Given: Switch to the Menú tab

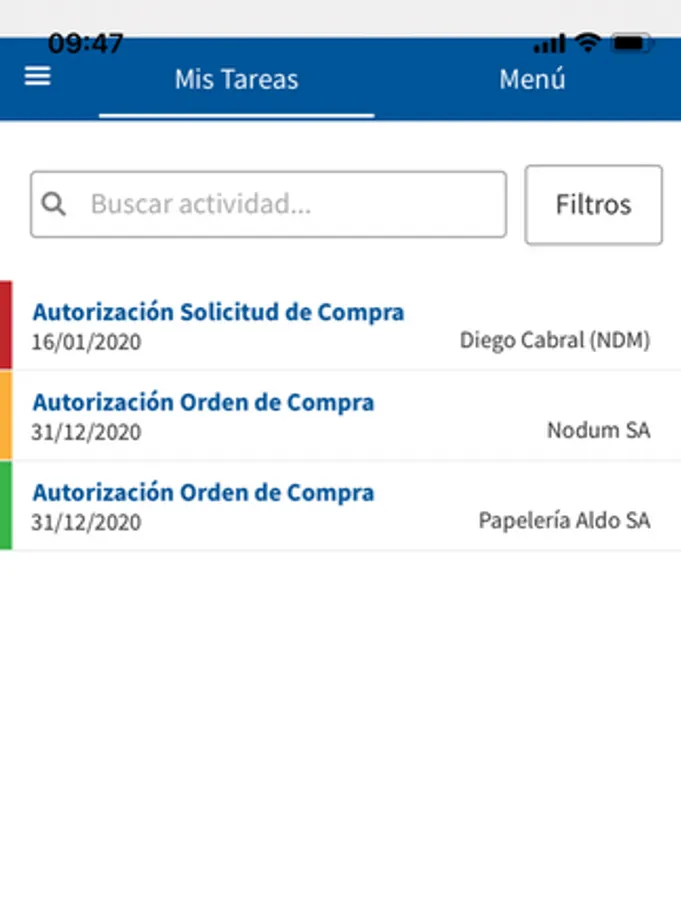Looking at the screenshot, I should pos(532,80).
